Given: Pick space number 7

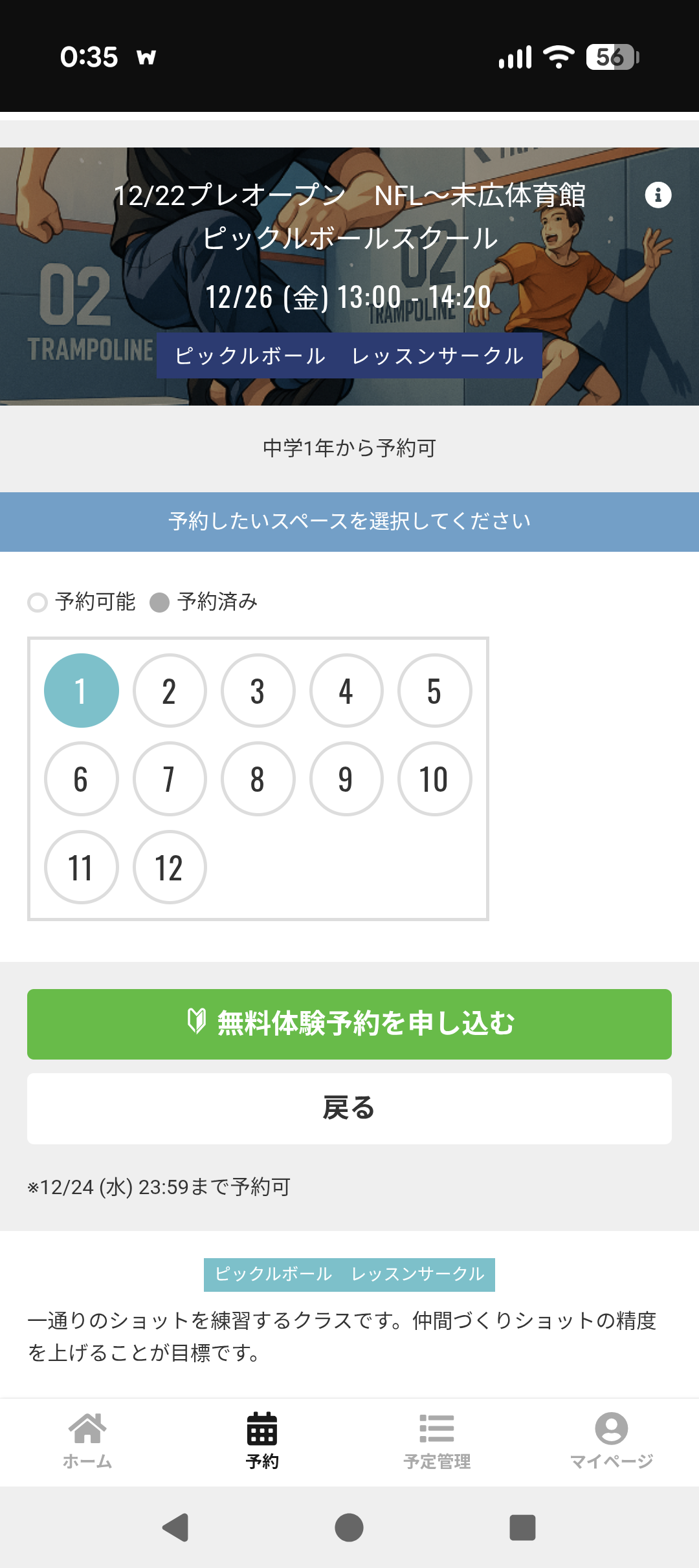Looking at the screenshot, I should (170, 779).
